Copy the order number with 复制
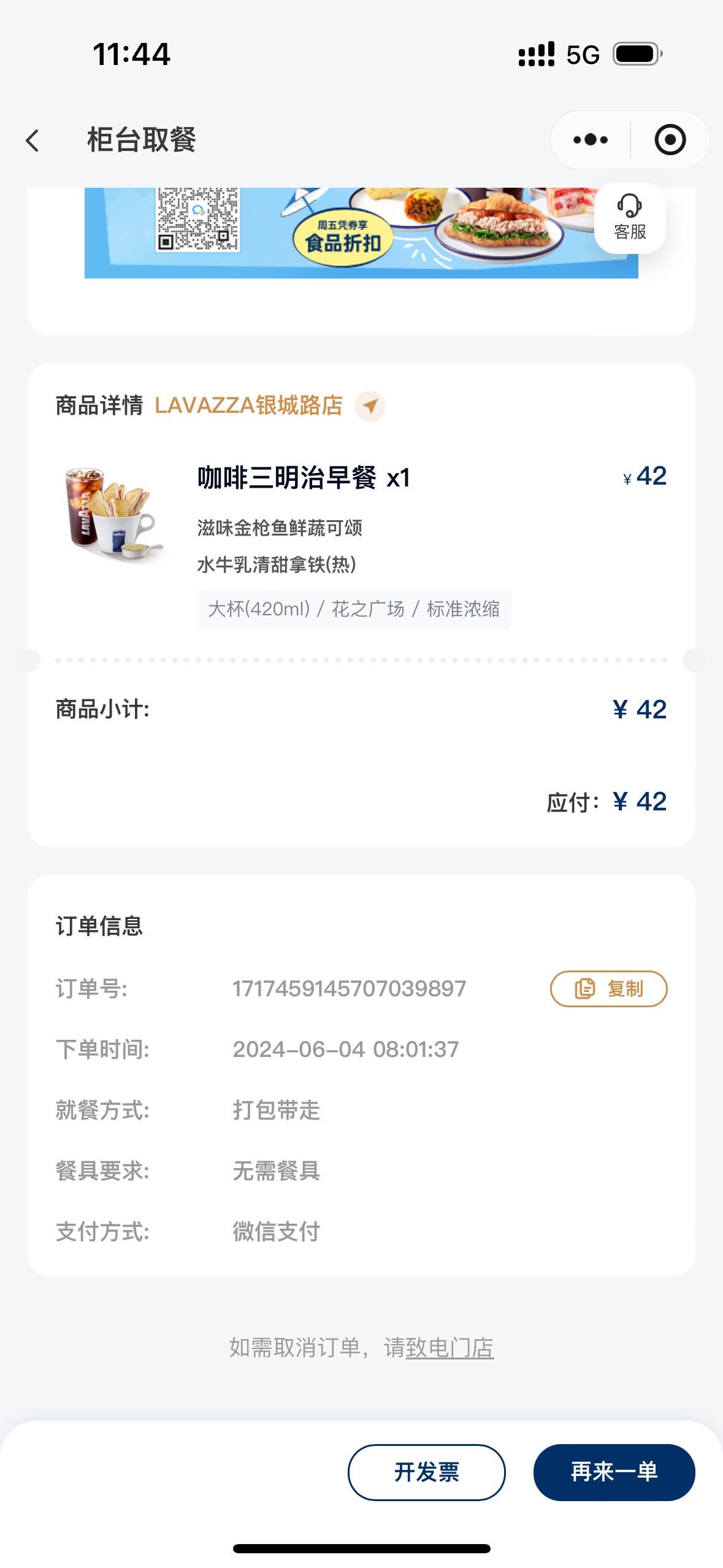Image resolution: width=723 pixels, height=1568 pixels. pyautogui.click(x=608, y=989)
